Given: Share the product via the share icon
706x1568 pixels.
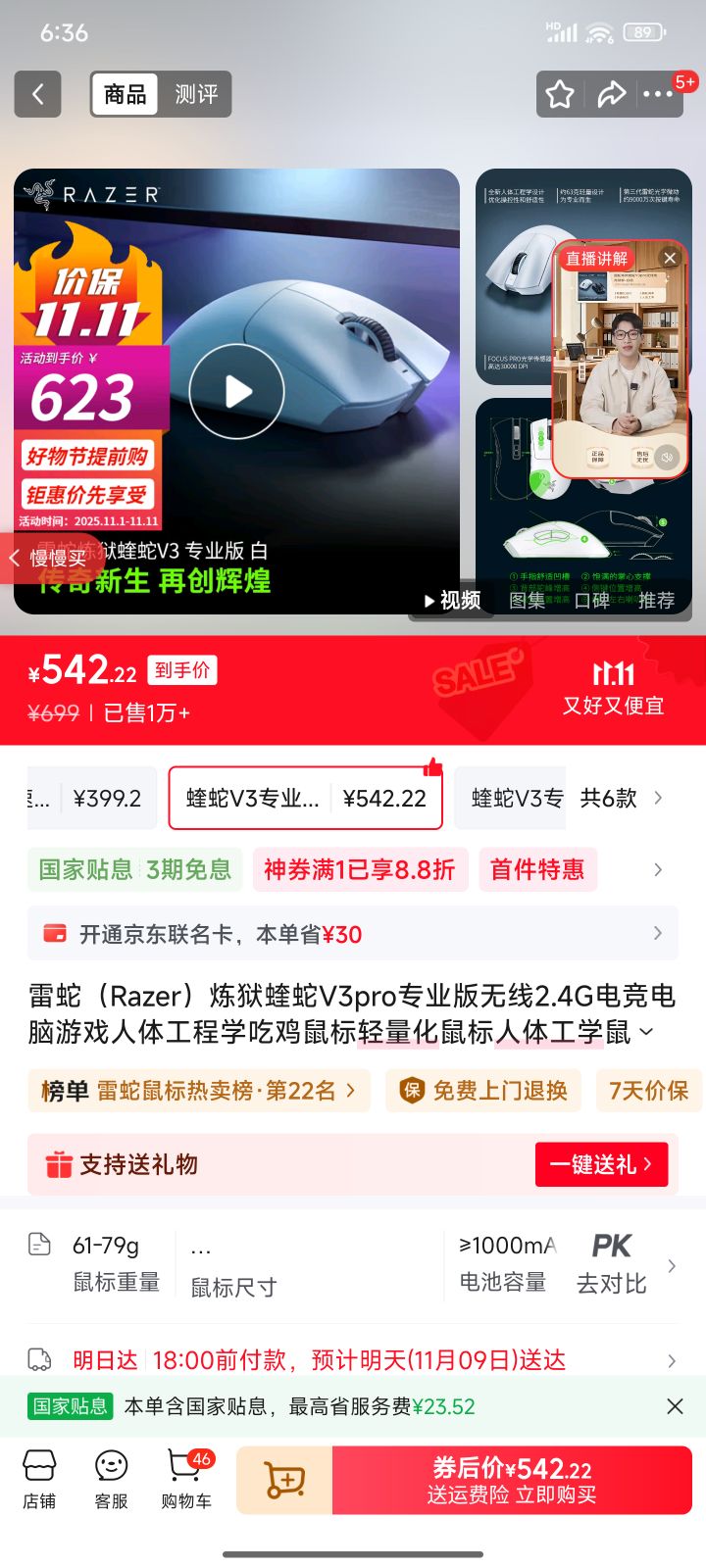Looking at the screenshot, I should pos(613,94).
